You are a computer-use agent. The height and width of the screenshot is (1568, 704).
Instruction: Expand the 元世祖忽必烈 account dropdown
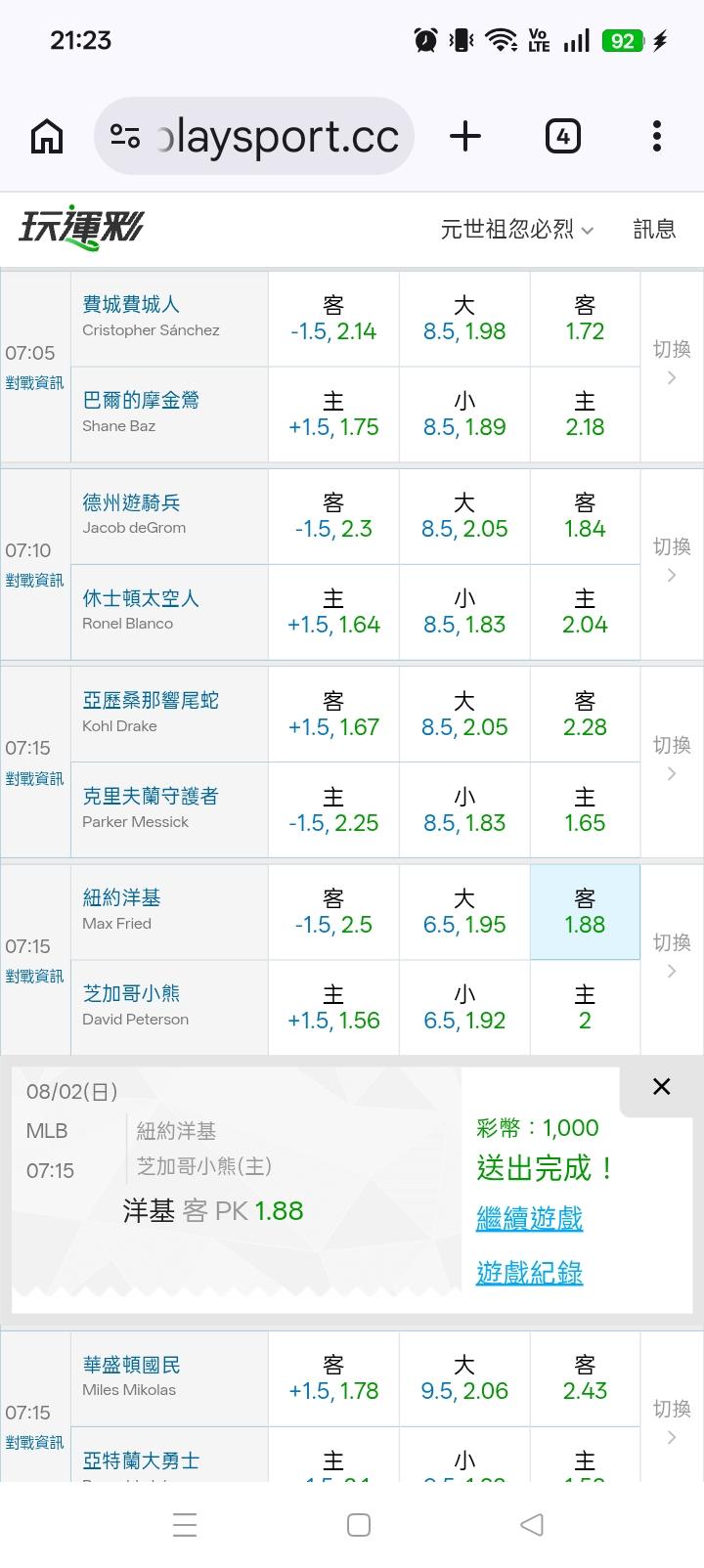tap(517, 230)
